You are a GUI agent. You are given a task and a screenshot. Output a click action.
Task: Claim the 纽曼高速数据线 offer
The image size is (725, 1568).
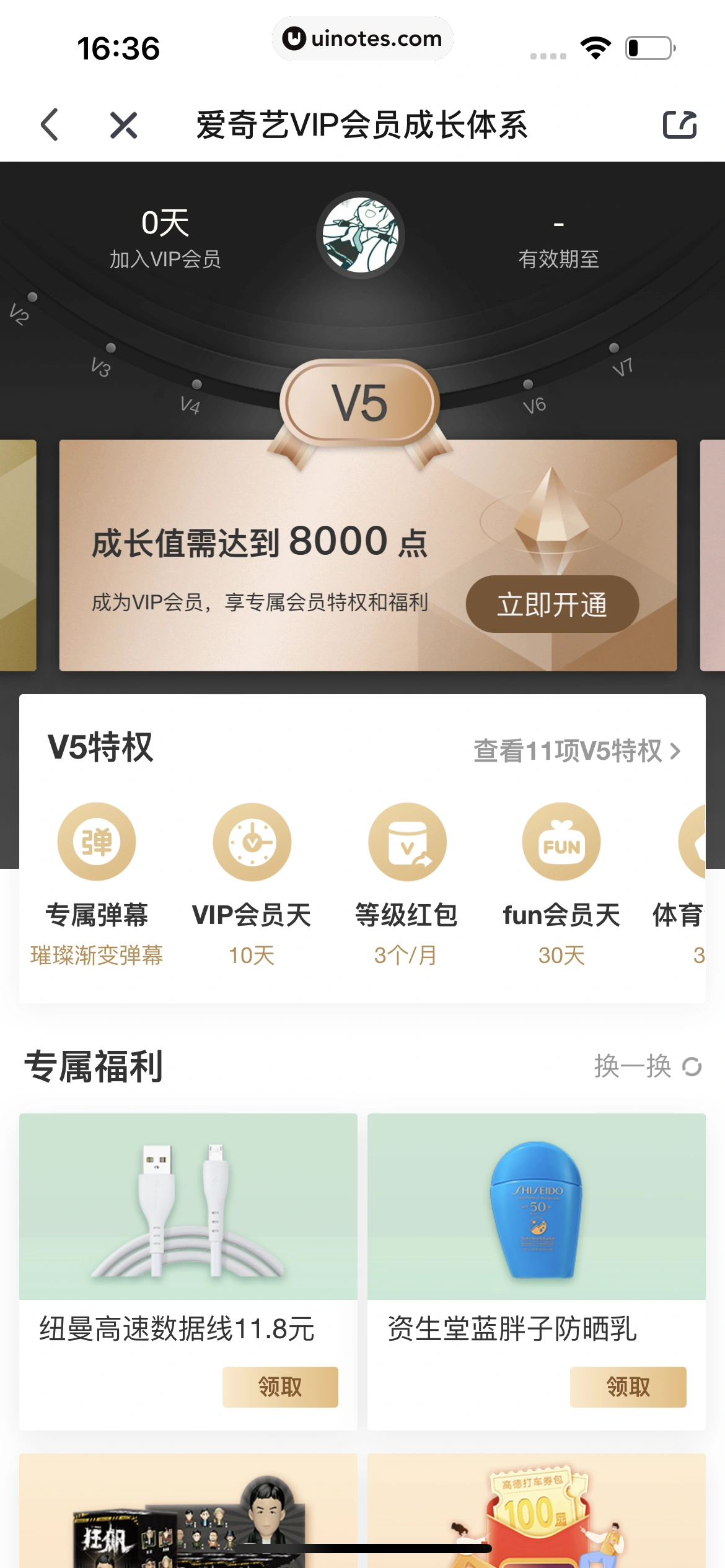tap(280, 1387)
